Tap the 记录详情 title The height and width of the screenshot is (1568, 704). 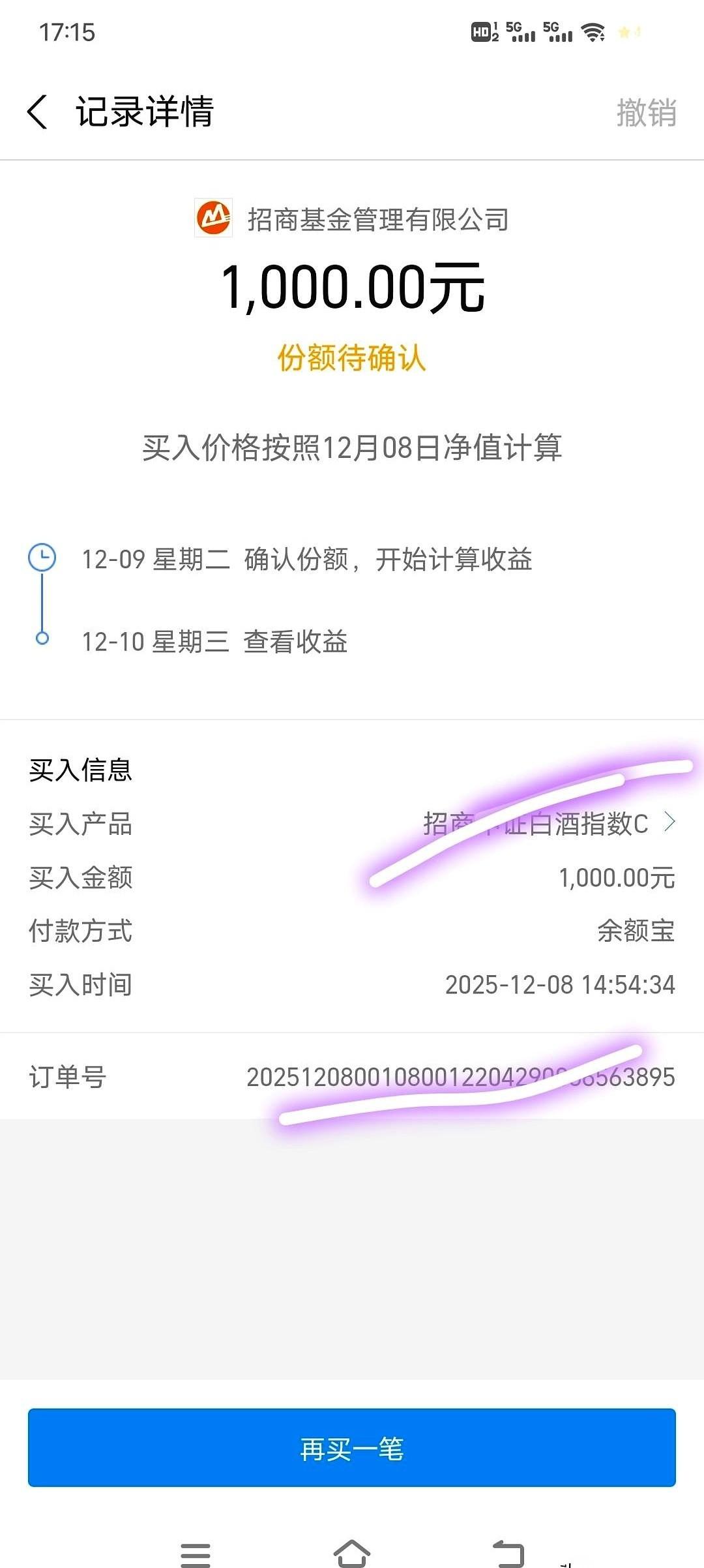click(x=145, y=112)
